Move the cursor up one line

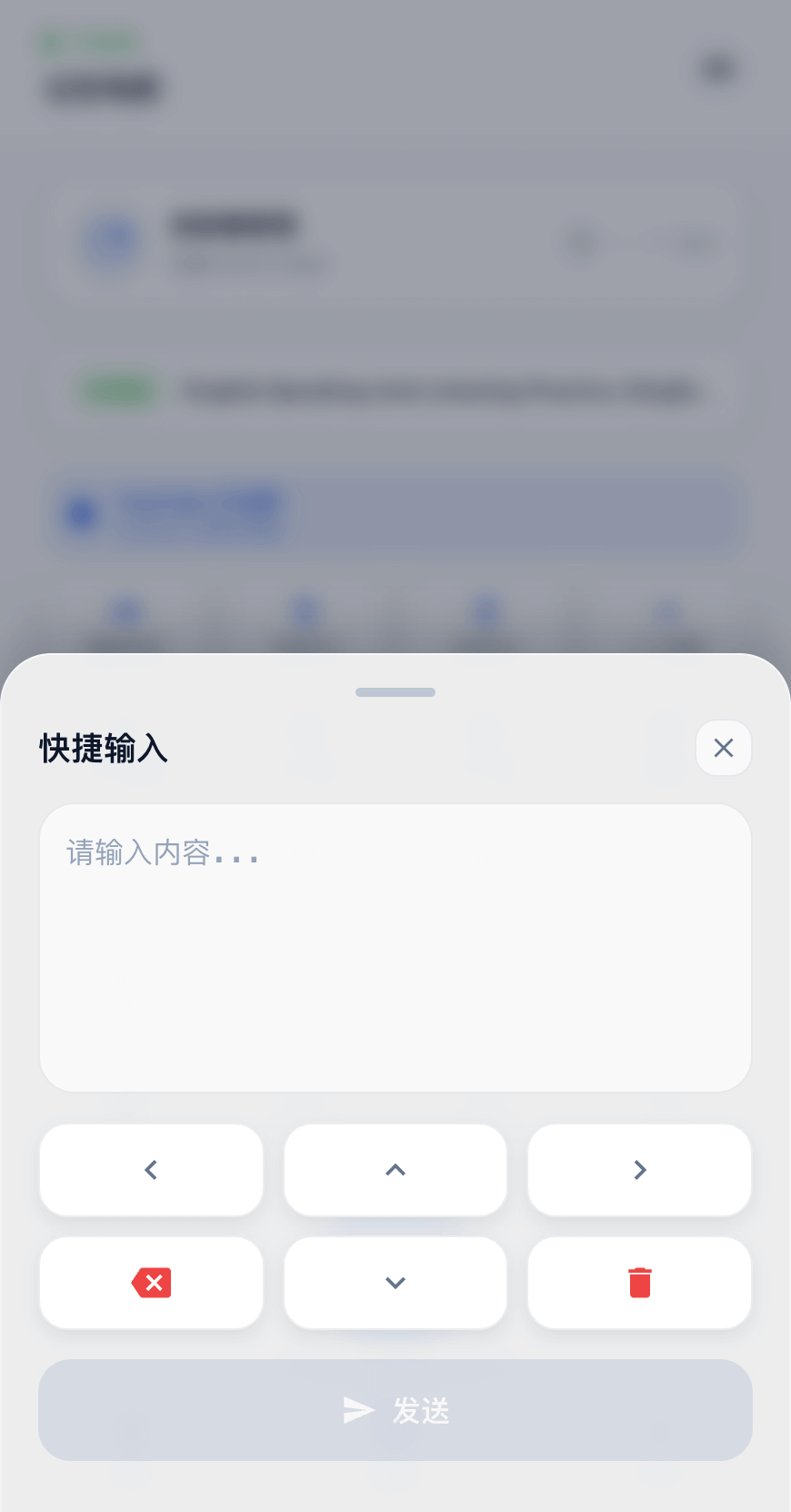pos(395,1170)
